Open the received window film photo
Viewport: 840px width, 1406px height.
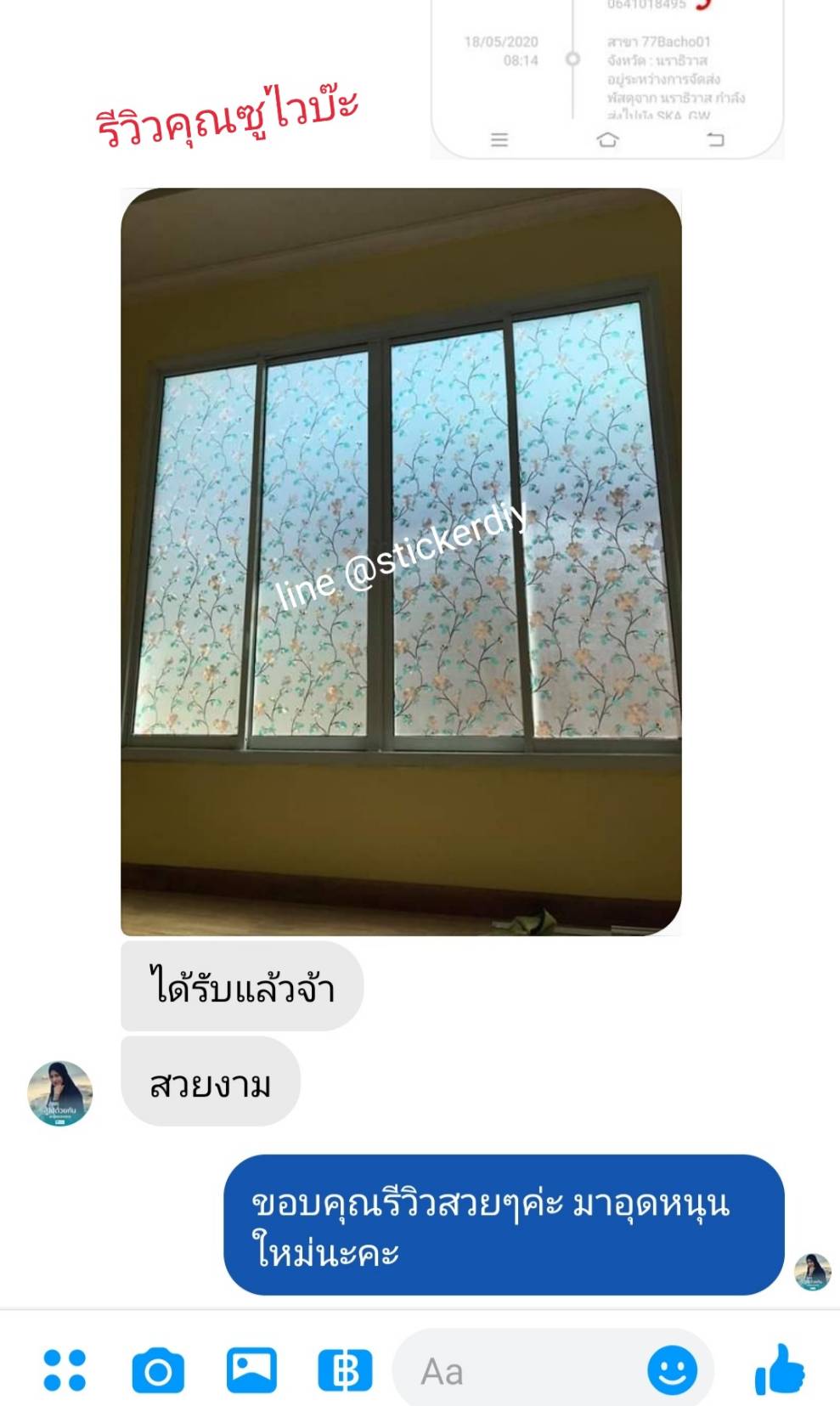coord(401,562)
